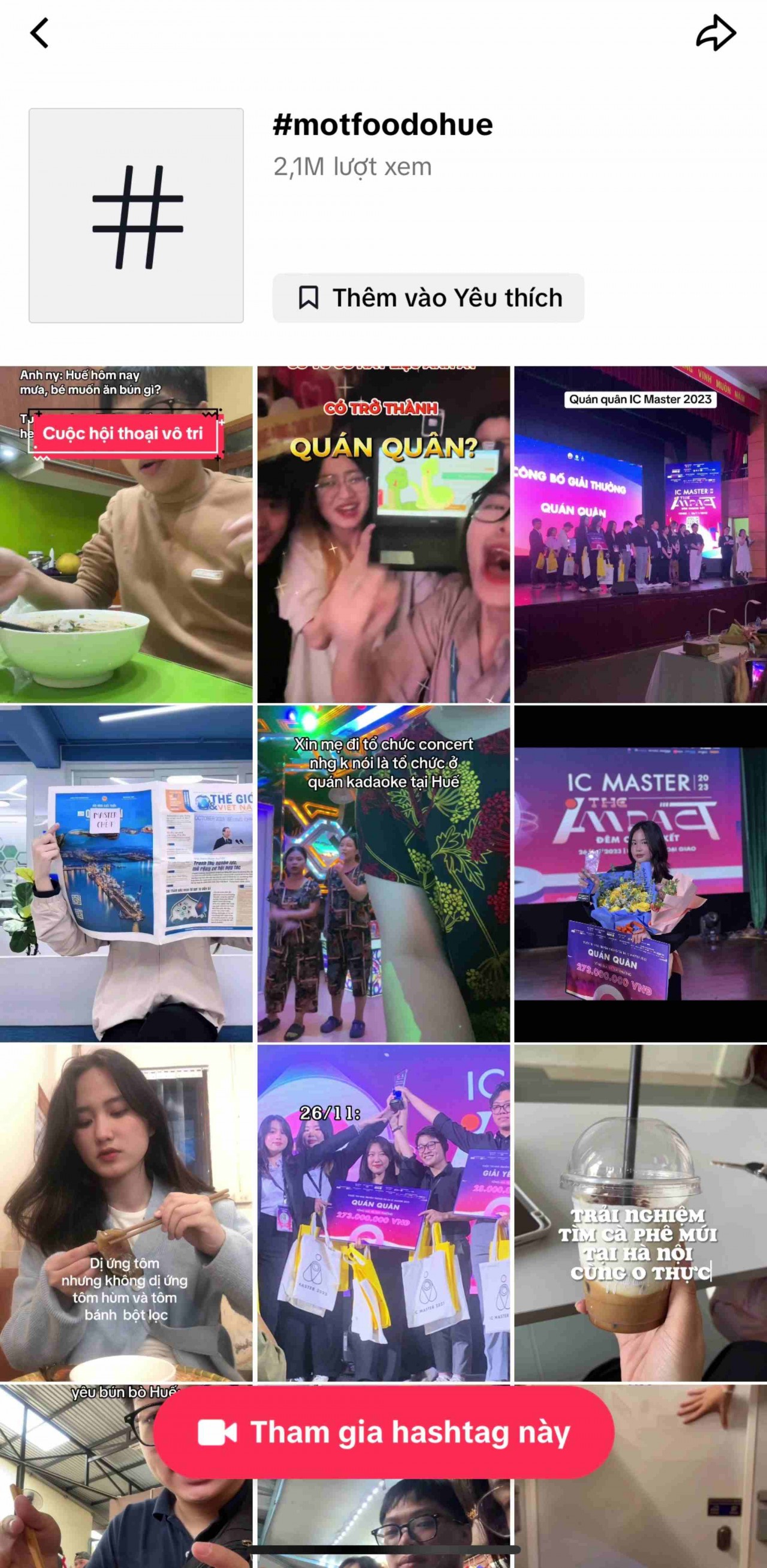Play the 'Trải nghiệm tìm cà phê muối' video
Screen dimensions: 767x1568
[x=641, y=1213]
